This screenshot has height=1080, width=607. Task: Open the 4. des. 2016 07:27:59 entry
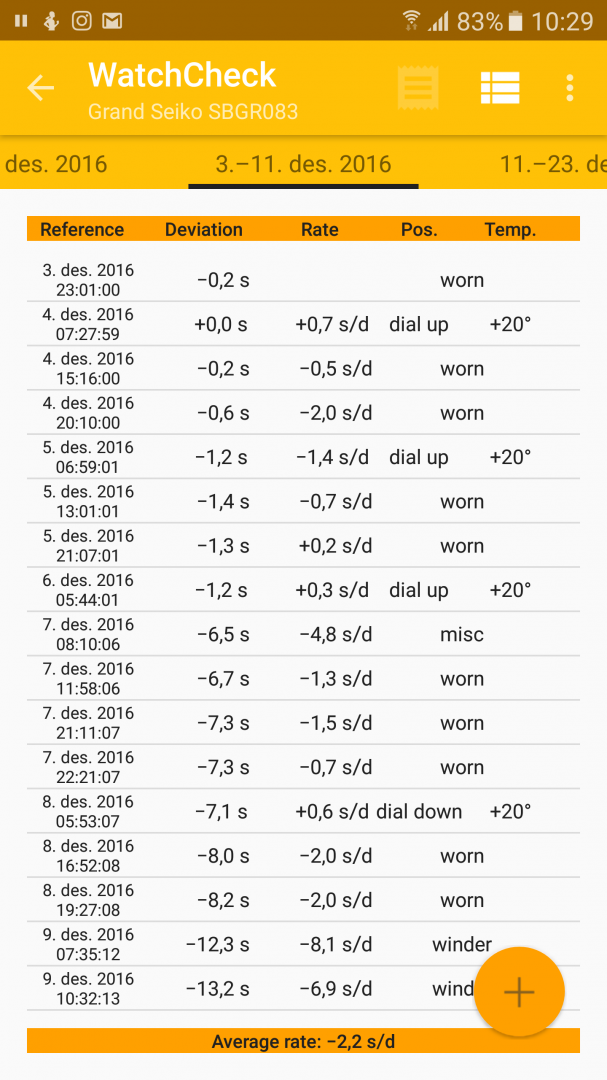303,324
